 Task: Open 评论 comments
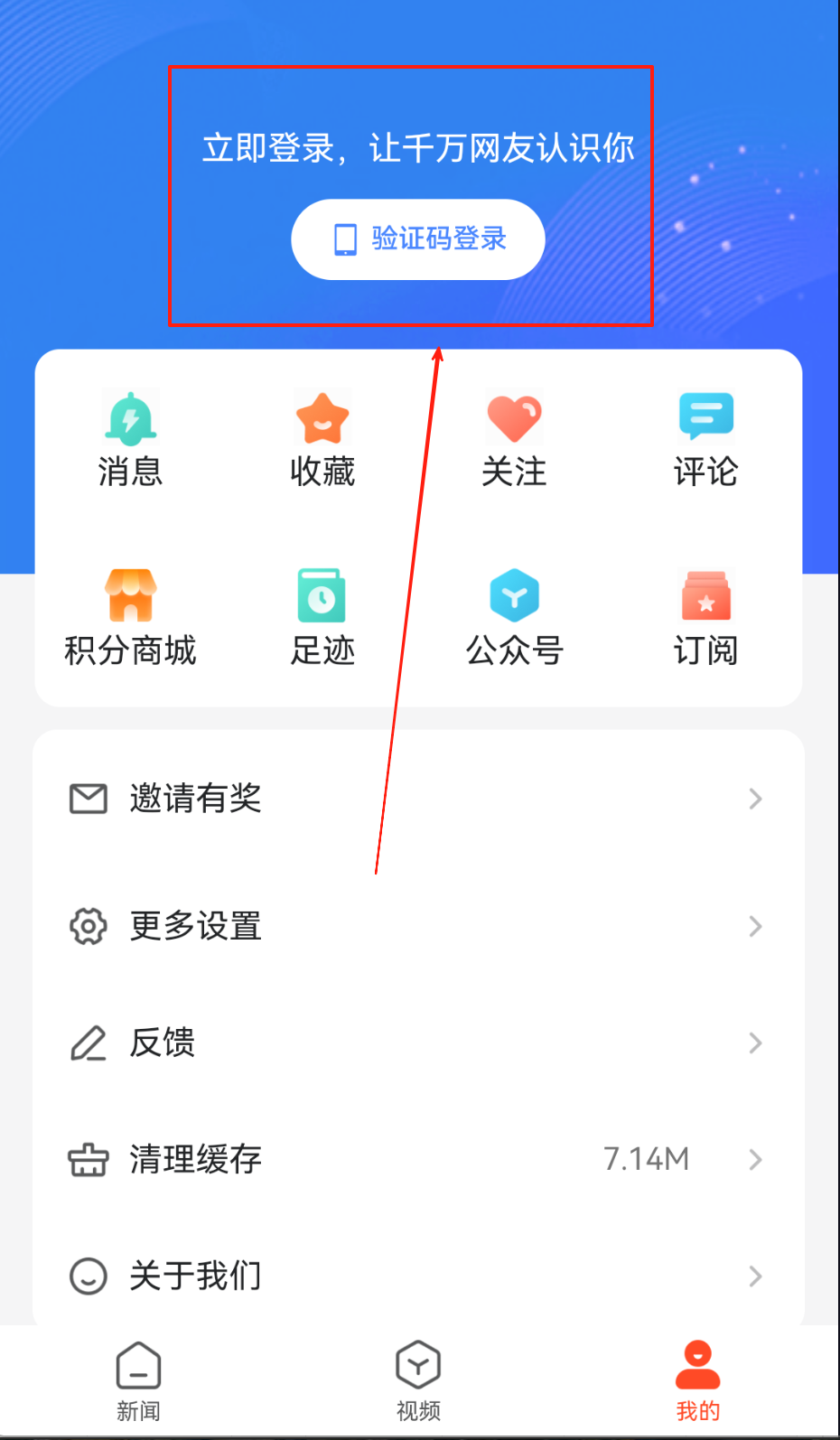click(705, 440)
